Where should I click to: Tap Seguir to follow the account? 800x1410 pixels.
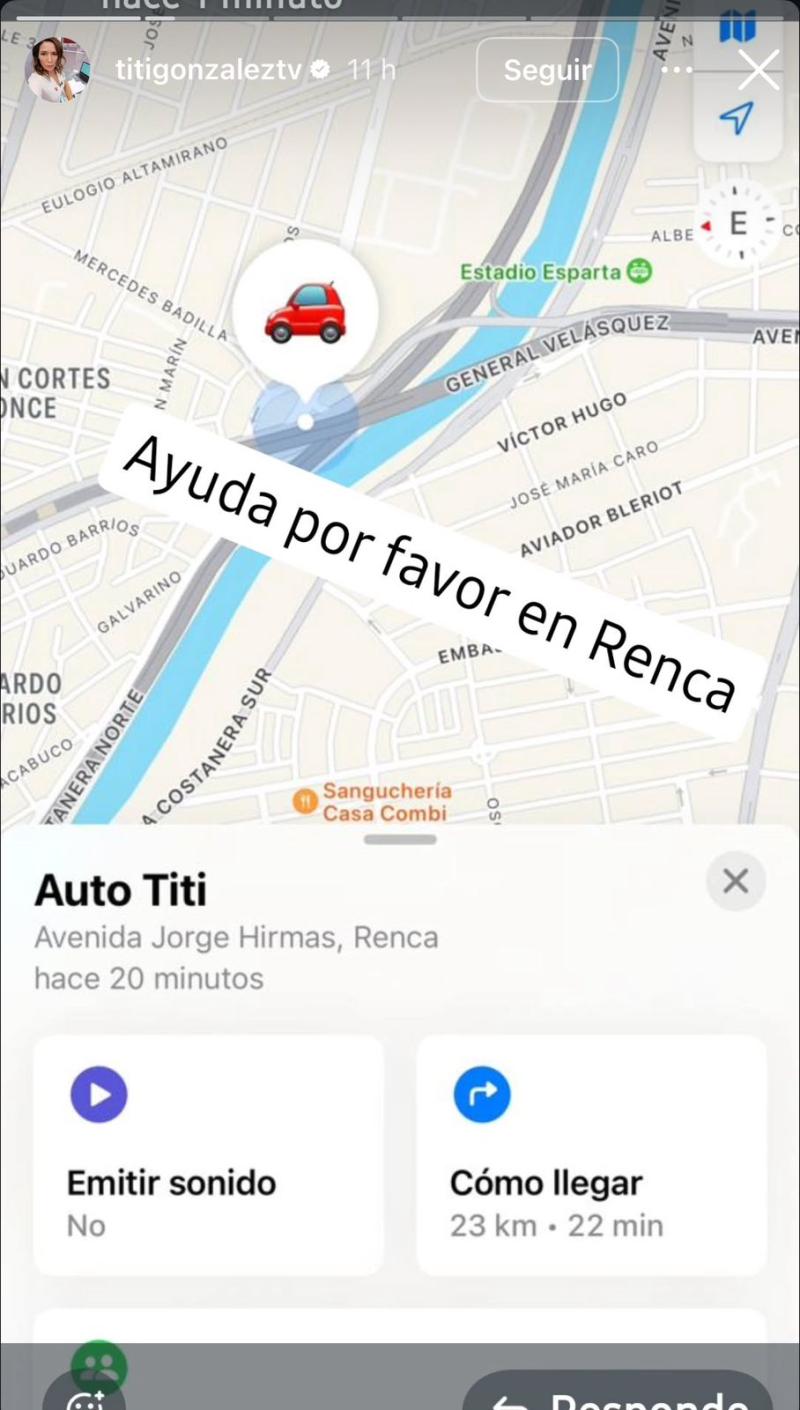547,70
